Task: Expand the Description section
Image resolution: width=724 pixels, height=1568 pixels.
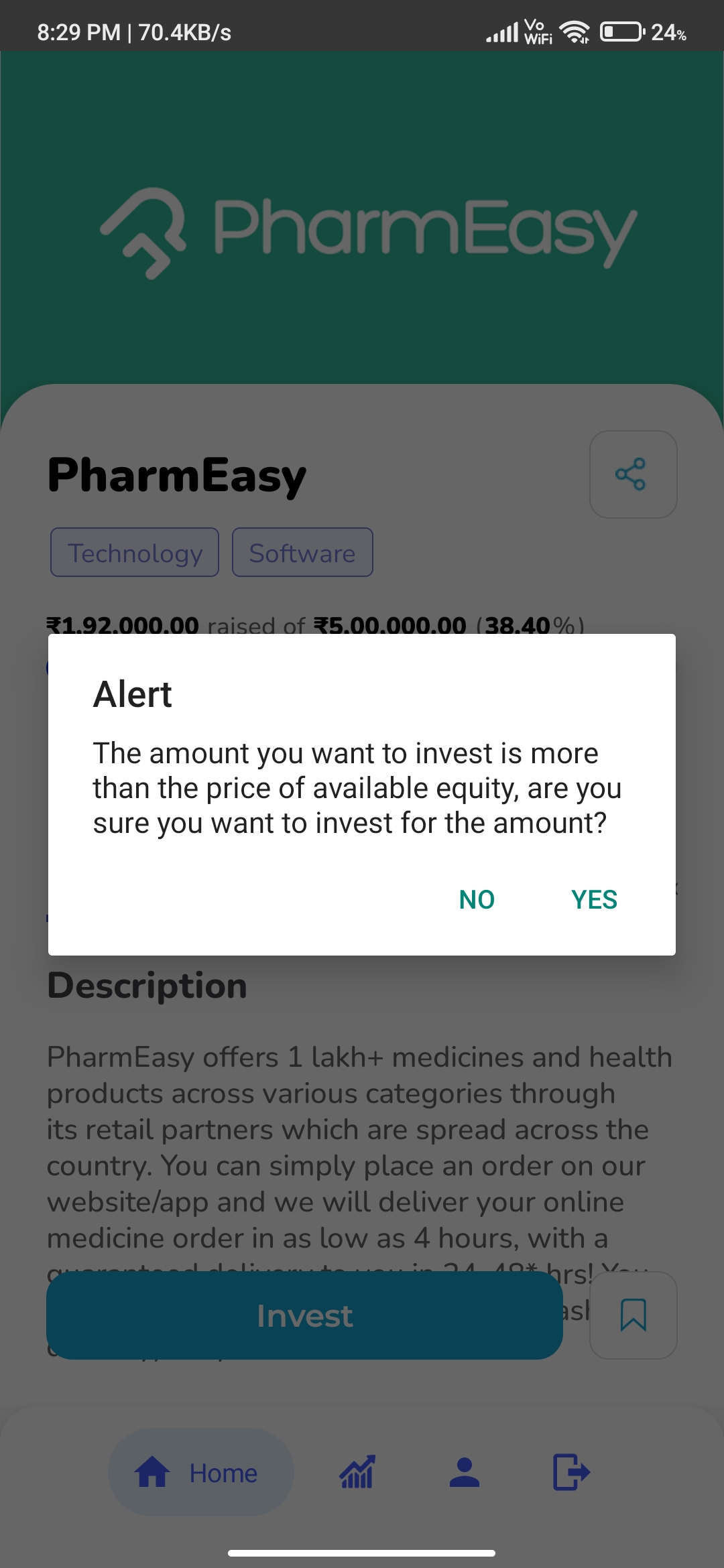Action: tap(147, 984)
